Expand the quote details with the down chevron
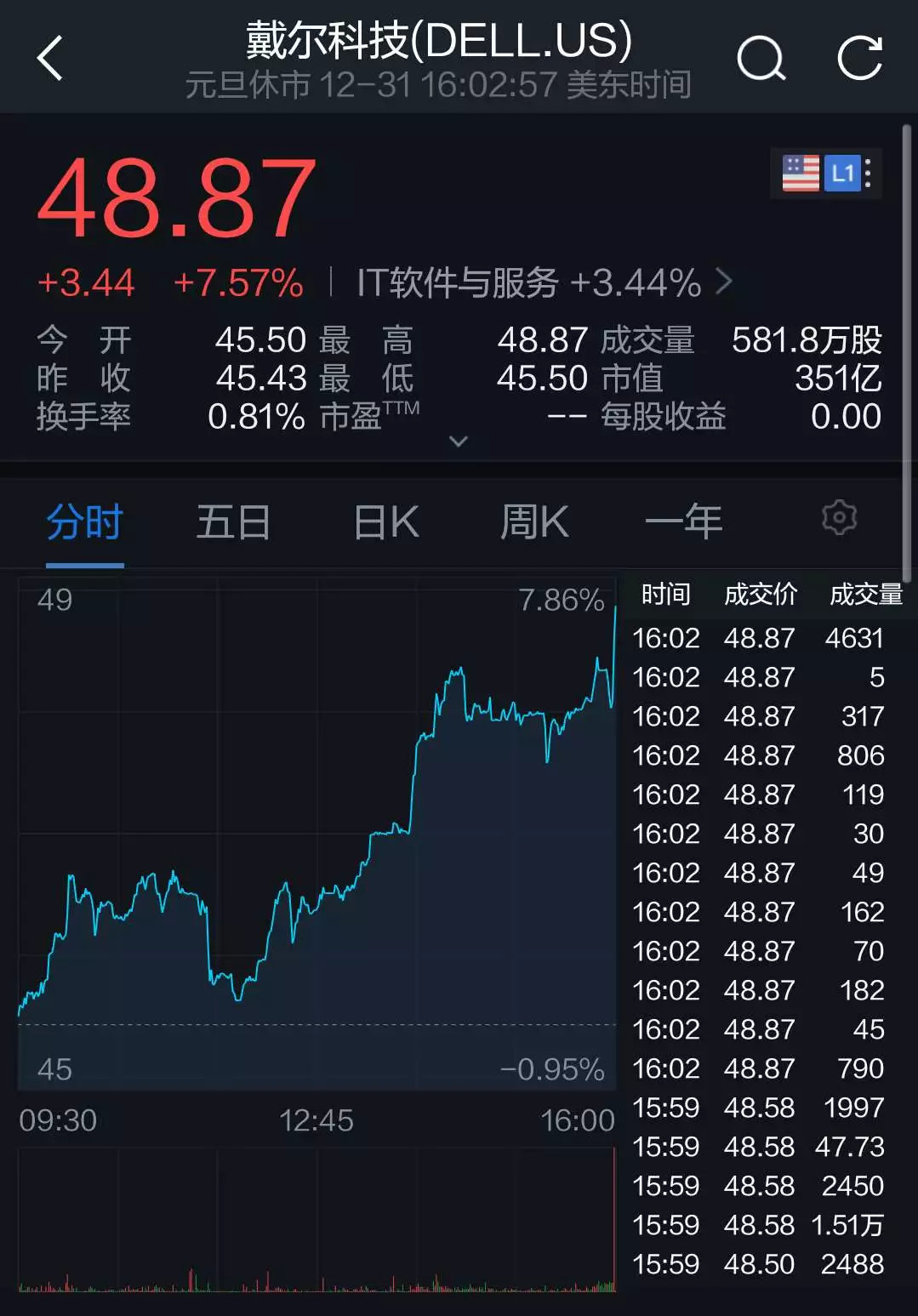This screenshot has width=918, height=1316. click(x=459, y=442)
